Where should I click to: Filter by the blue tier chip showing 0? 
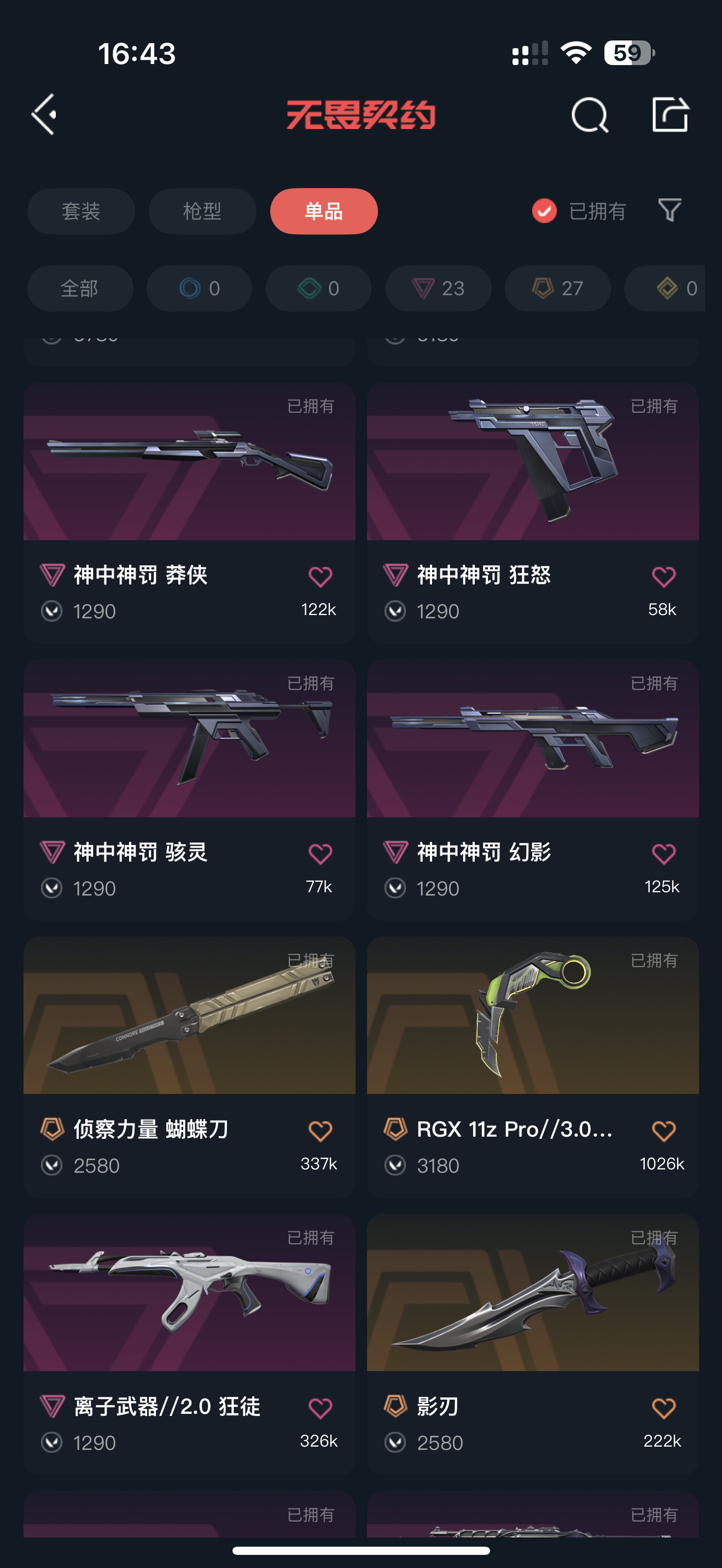point(199,288)
